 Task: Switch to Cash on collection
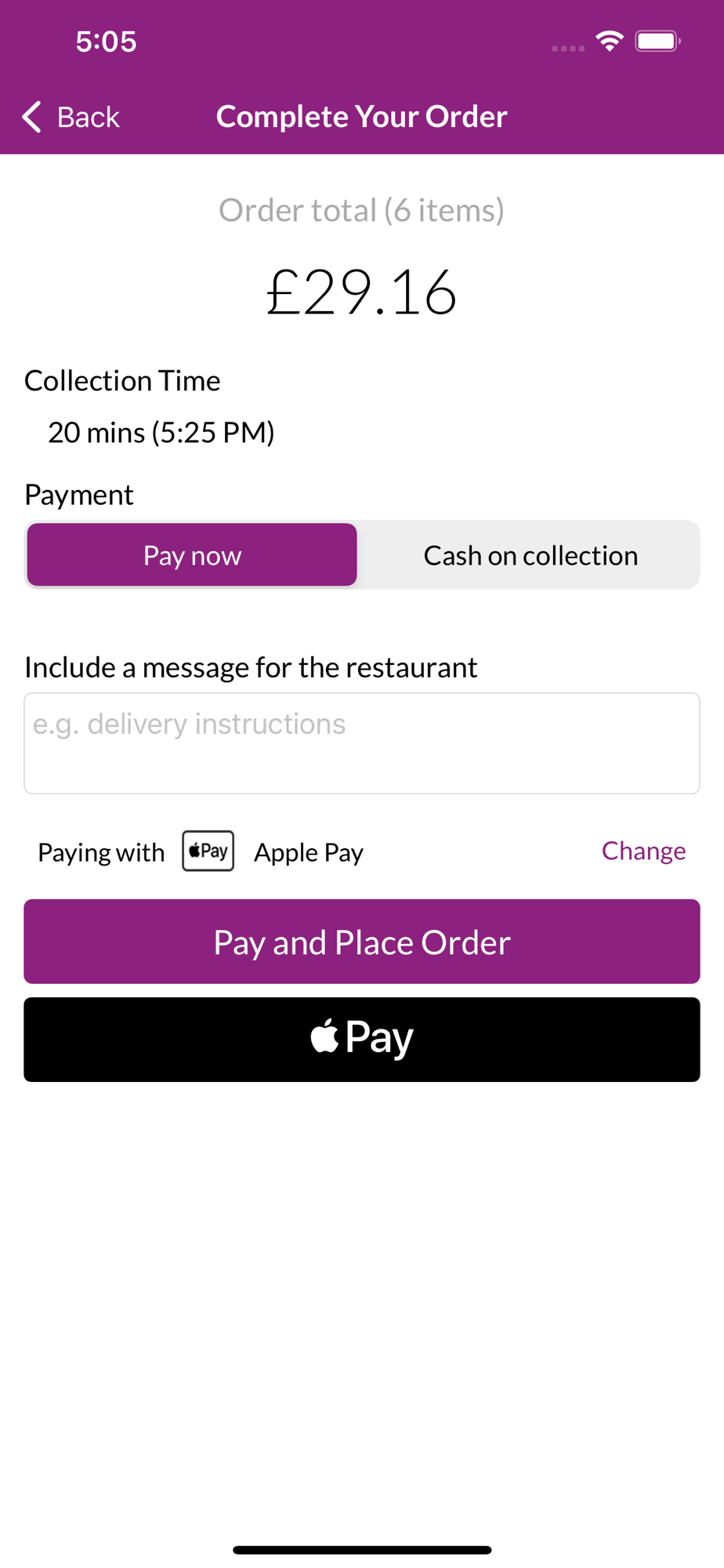530,555
